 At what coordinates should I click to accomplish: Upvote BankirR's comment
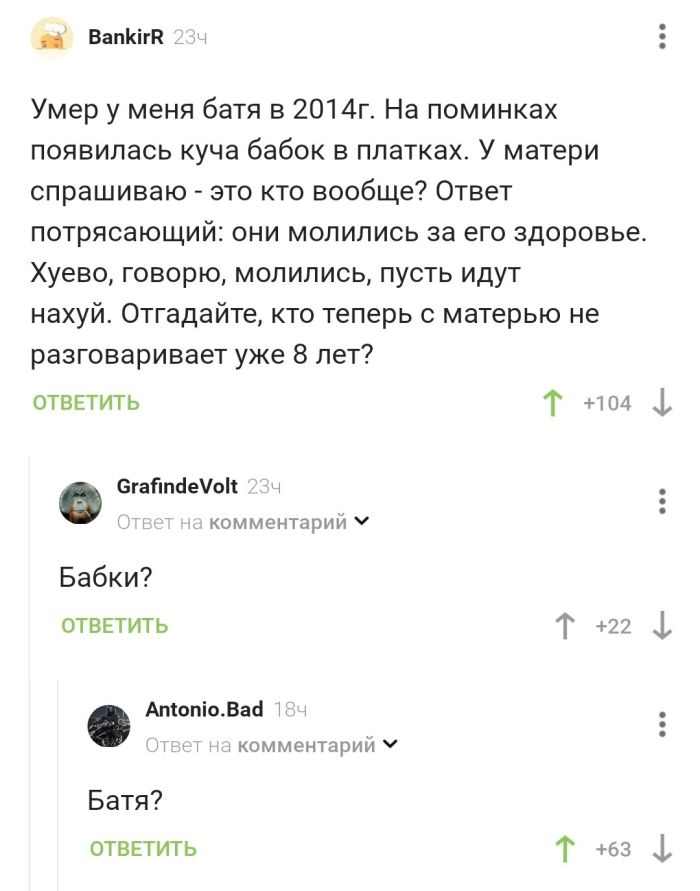click(550, 403)
